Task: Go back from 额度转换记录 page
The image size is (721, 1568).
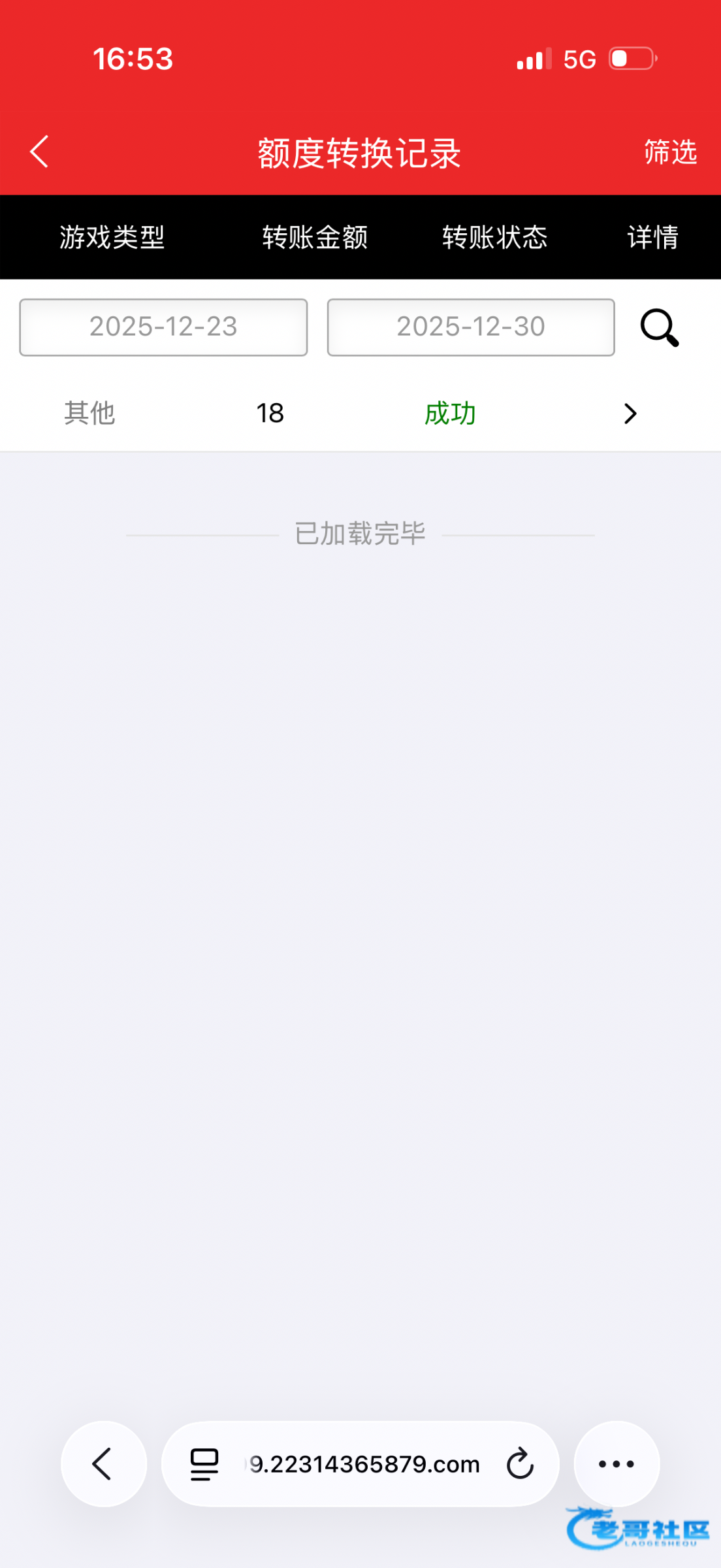Action: [x=40, y=152]
